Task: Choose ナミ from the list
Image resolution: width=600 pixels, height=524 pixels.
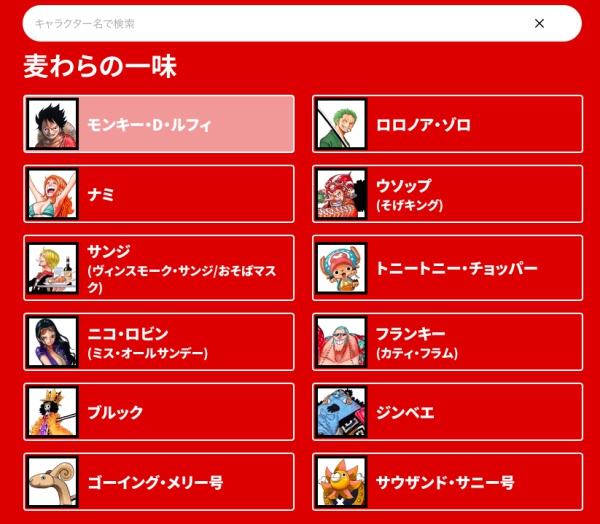Action: pyautogui.click(x=159, y=194)
